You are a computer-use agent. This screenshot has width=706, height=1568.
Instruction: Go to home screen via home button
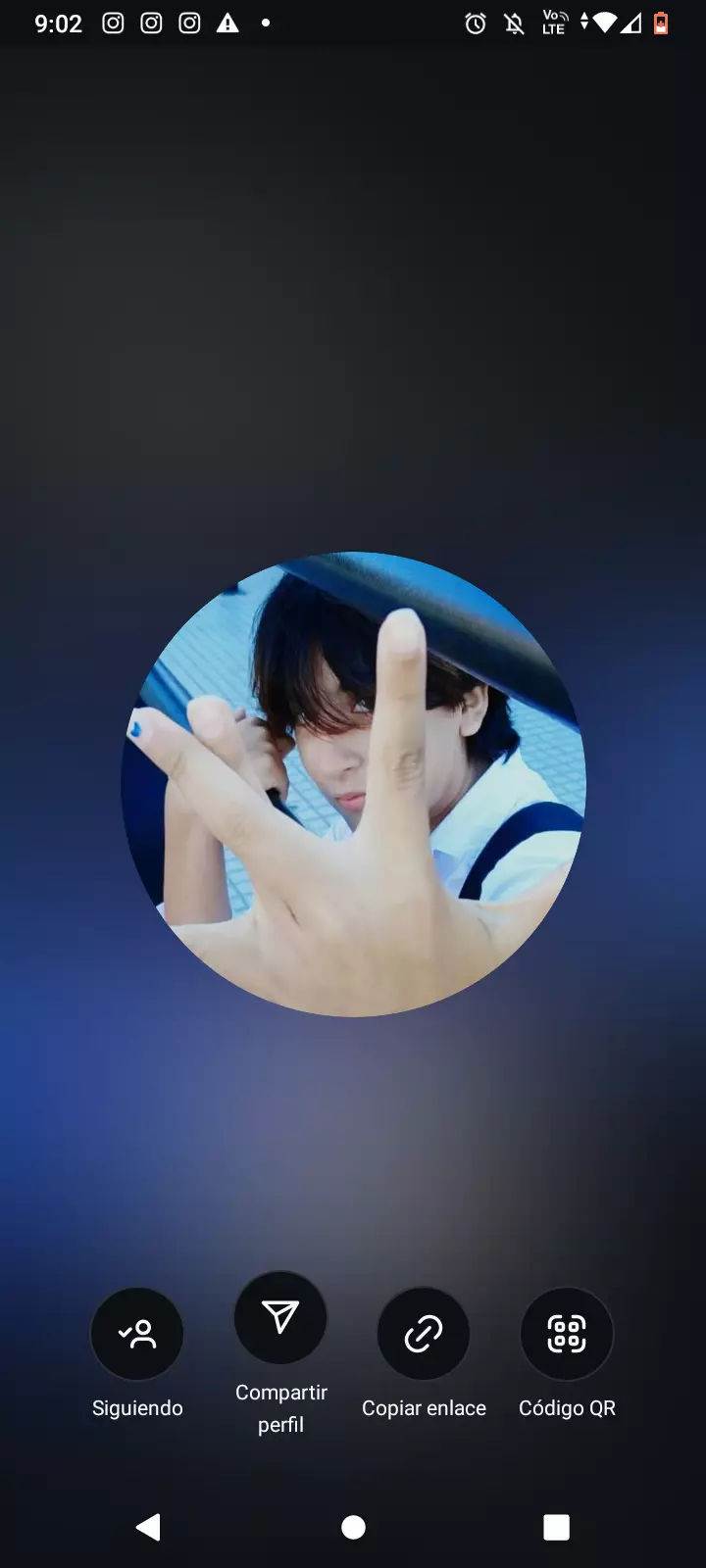pyautogui.click(x=353, y=1527)
